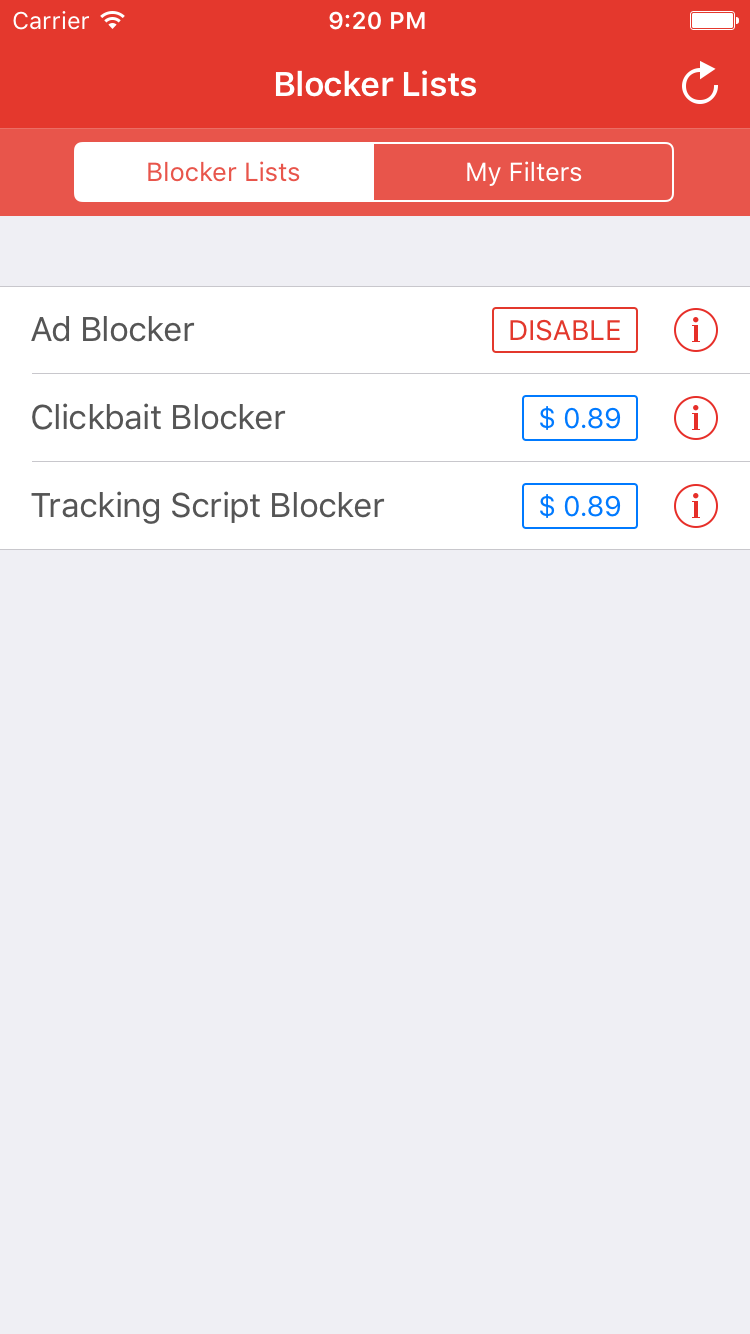Purchase Tracking Script Blocker for $0.89
The width and height of the screenshot is (750, 1334).
click(x=580, y=506)
